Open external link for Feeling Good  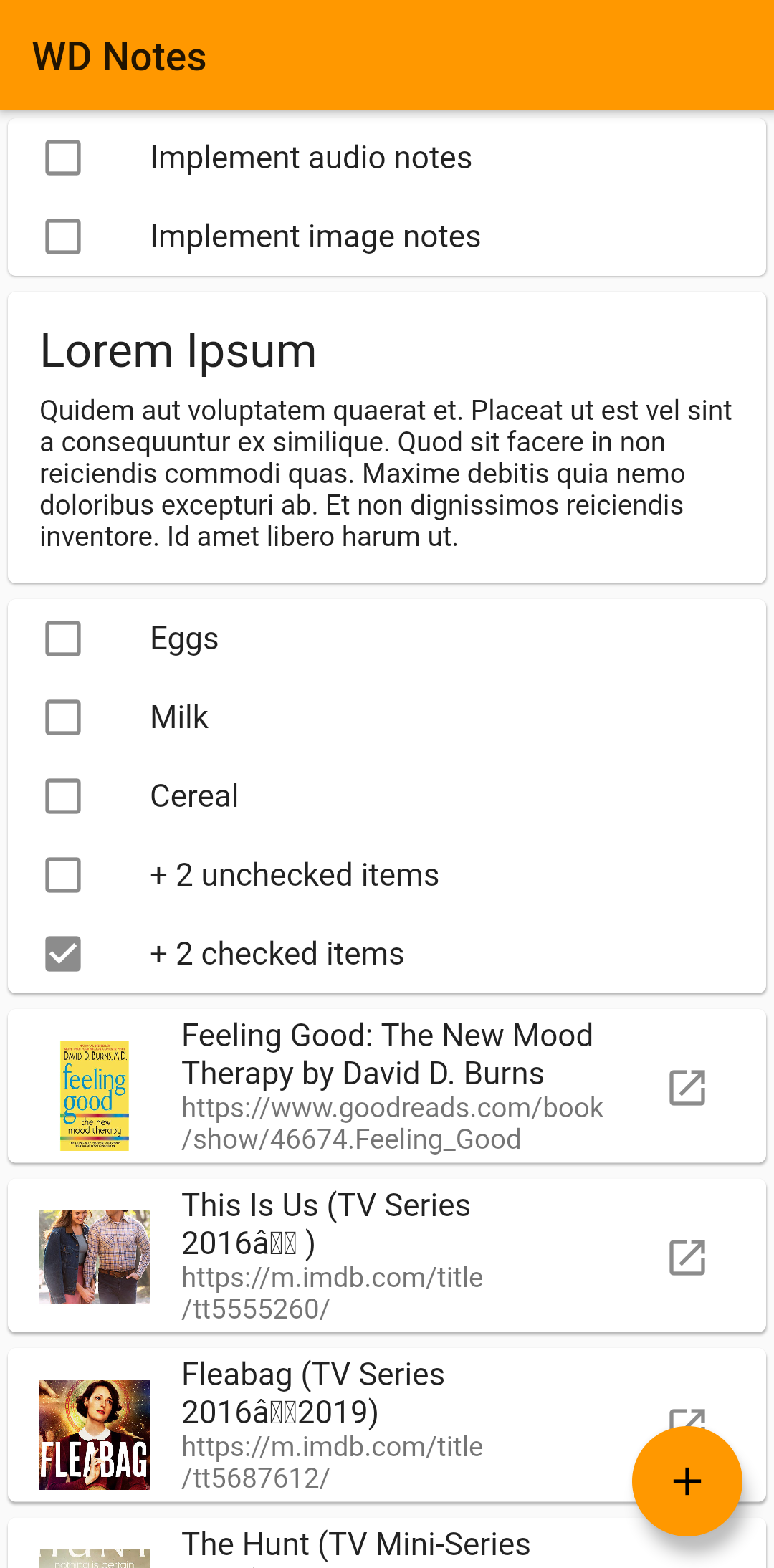[x=687, y=1088]
